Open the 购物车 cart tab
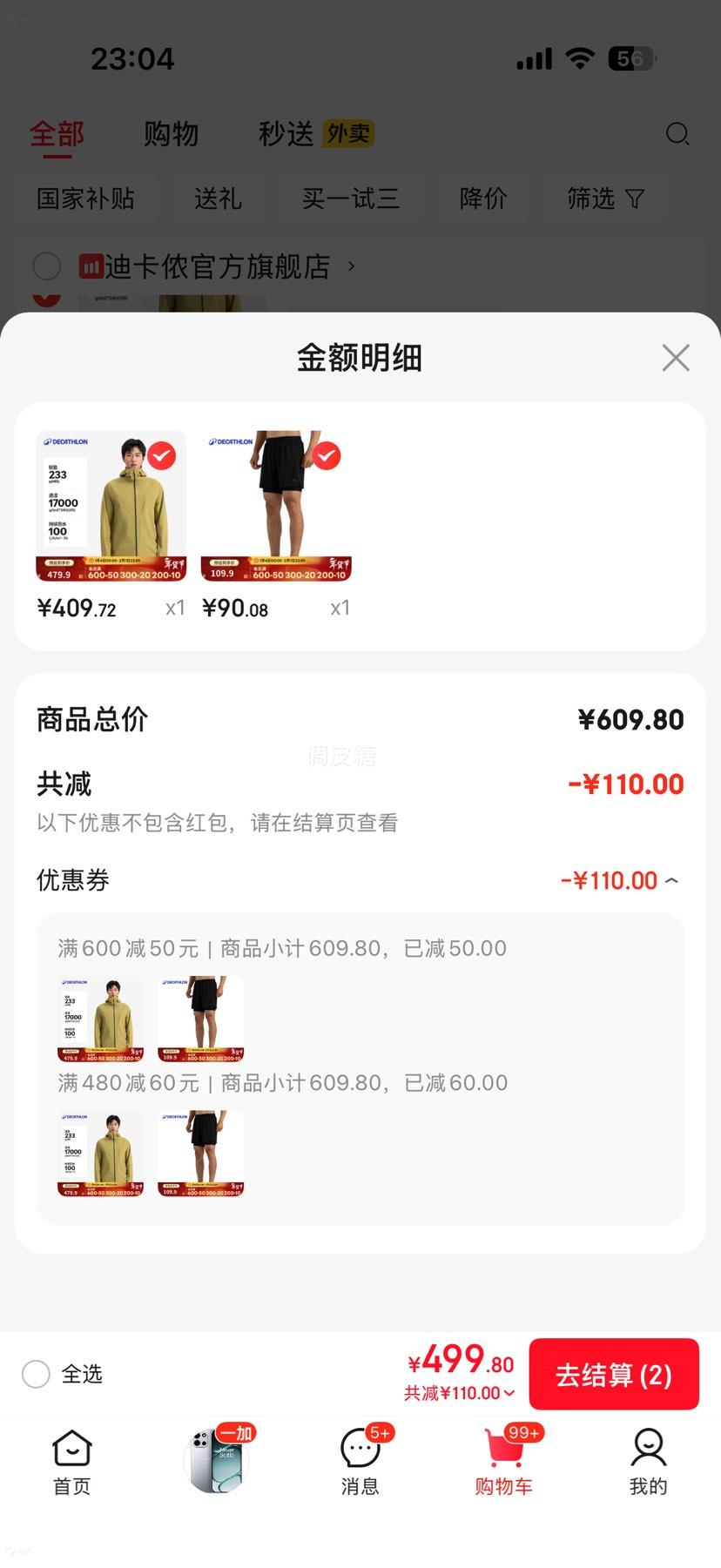Screen dimensions: 721x1568 [503, 1462]
